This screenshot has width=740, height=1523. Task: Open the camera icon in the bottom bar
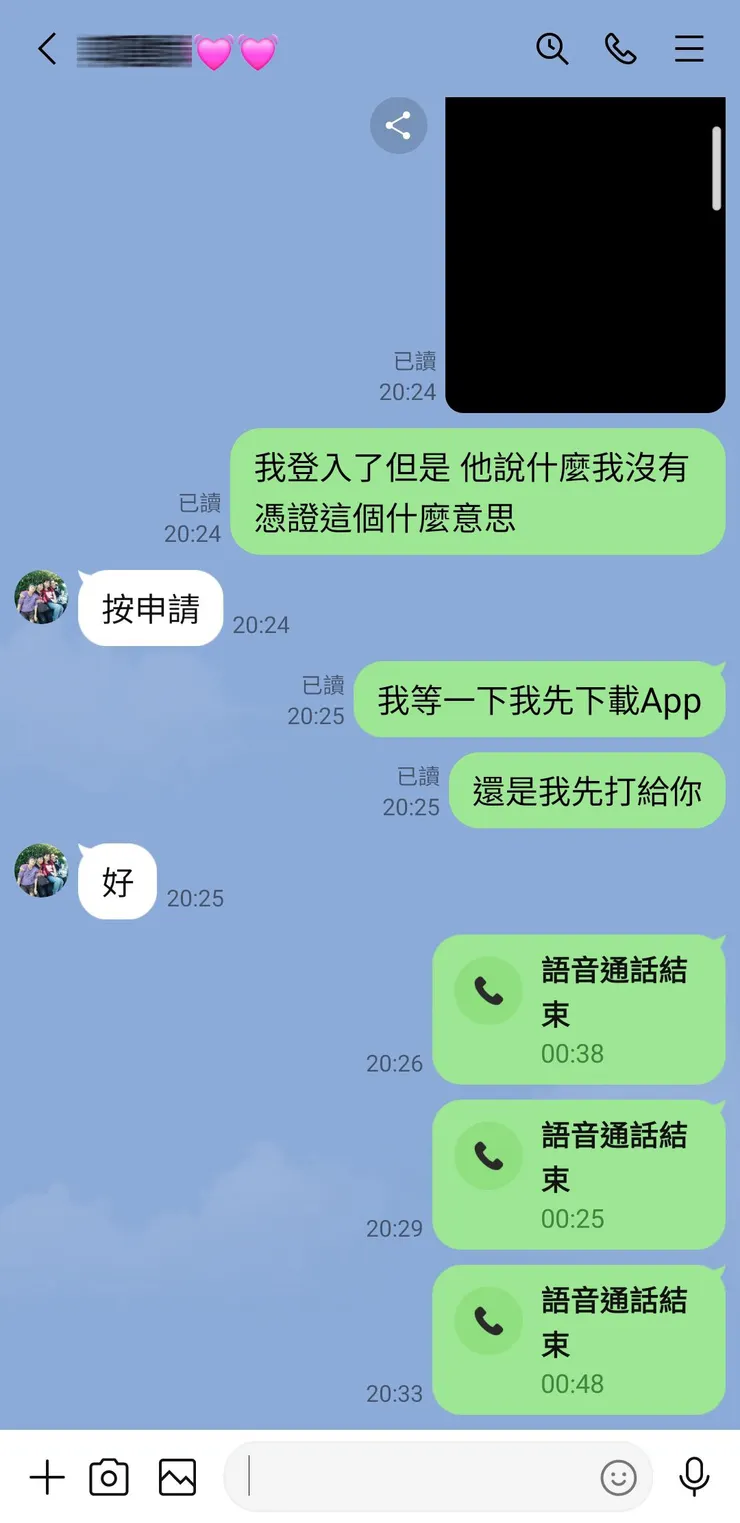[x=110, y=1475]
